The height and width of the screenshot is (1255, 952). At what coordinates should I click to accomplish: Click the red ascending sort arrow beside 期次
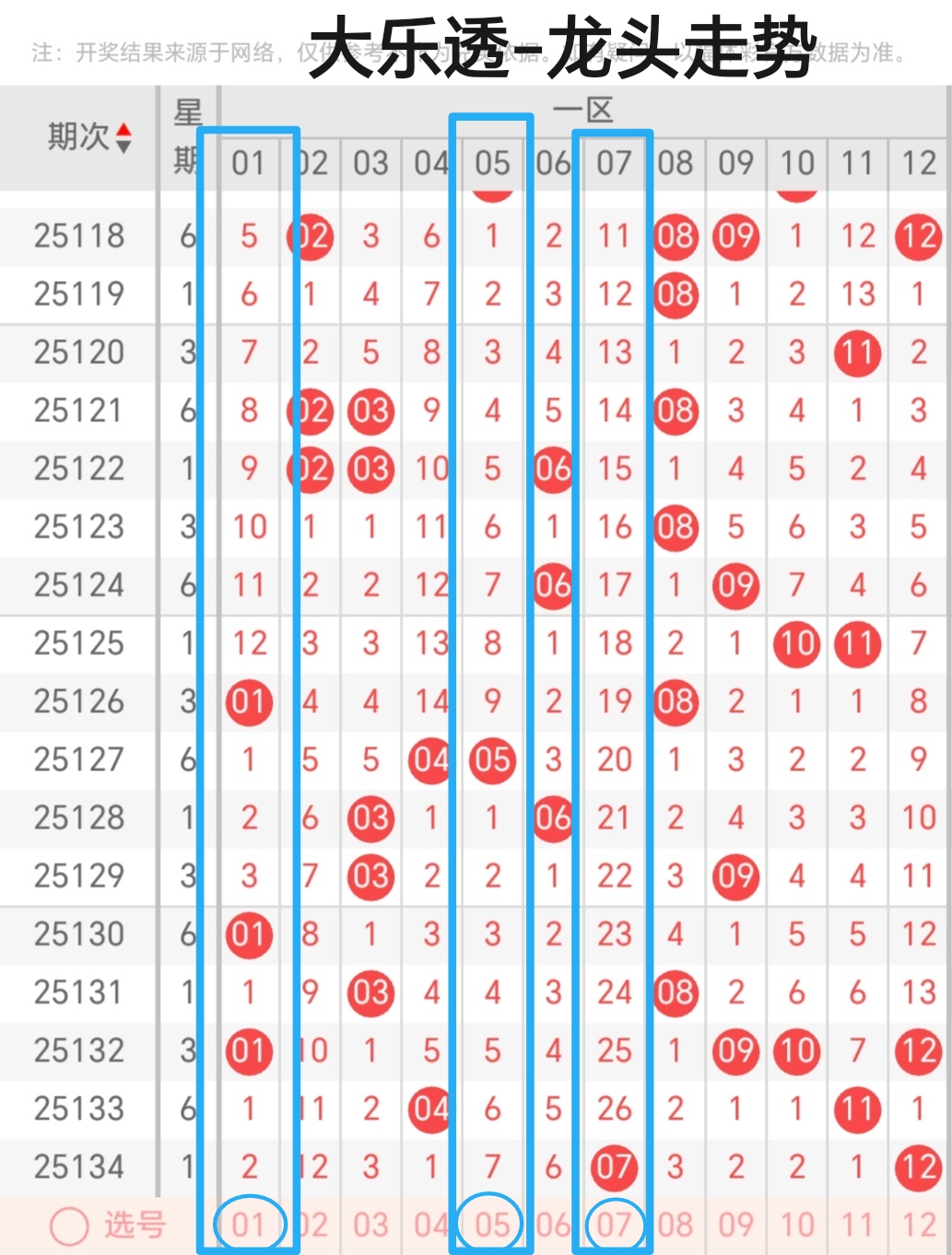123,130
